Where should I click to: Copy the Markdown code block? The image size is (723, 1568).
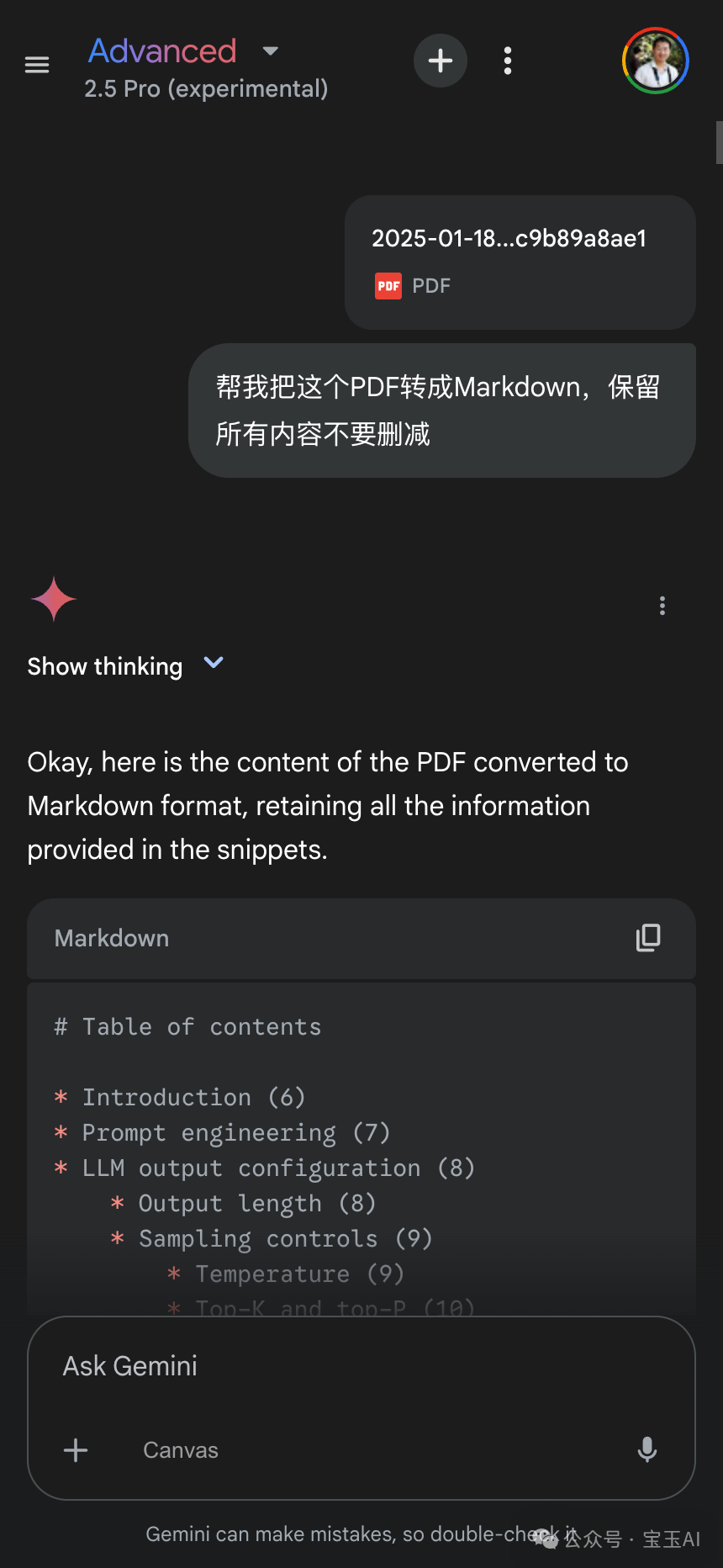coord(648,938)
